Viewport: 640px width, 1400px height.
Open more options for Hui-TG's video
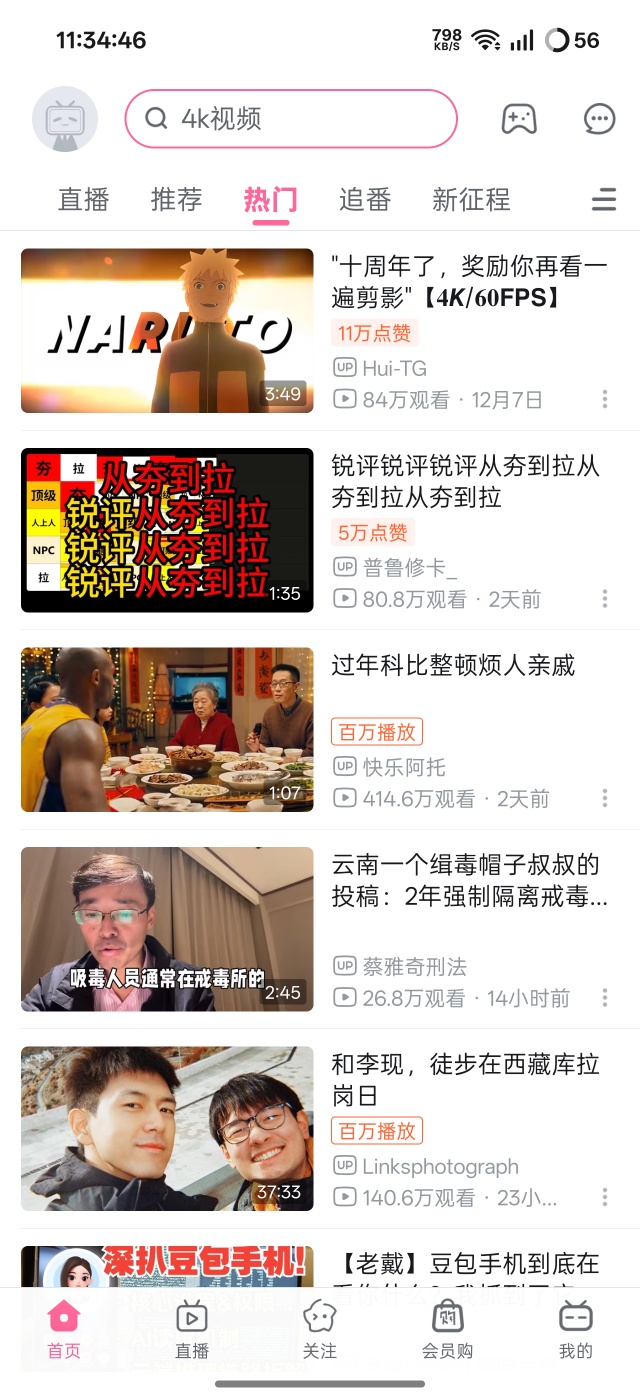point(605,400)
